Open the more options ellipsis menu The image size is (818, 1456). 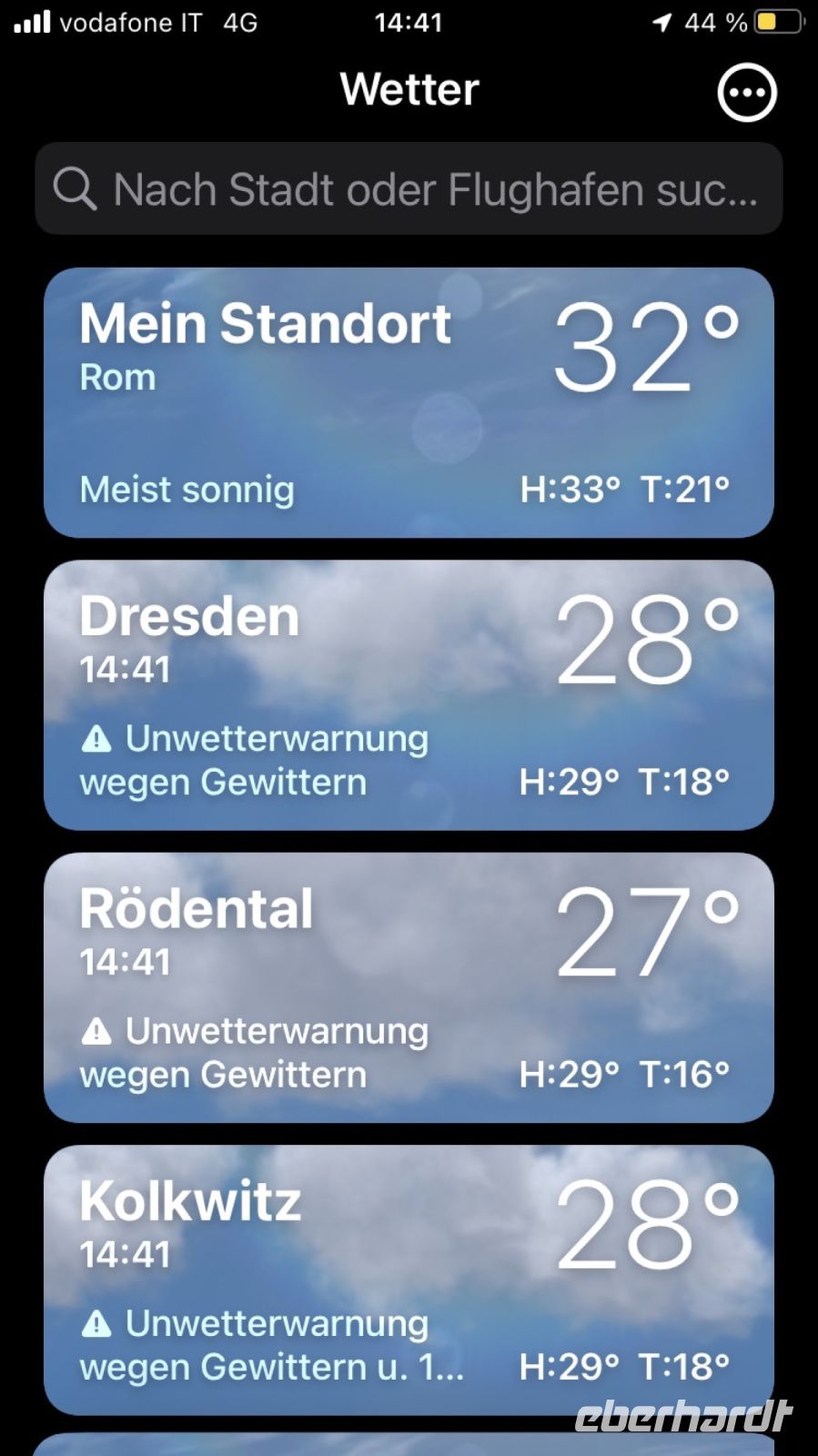tap(746, 93)
